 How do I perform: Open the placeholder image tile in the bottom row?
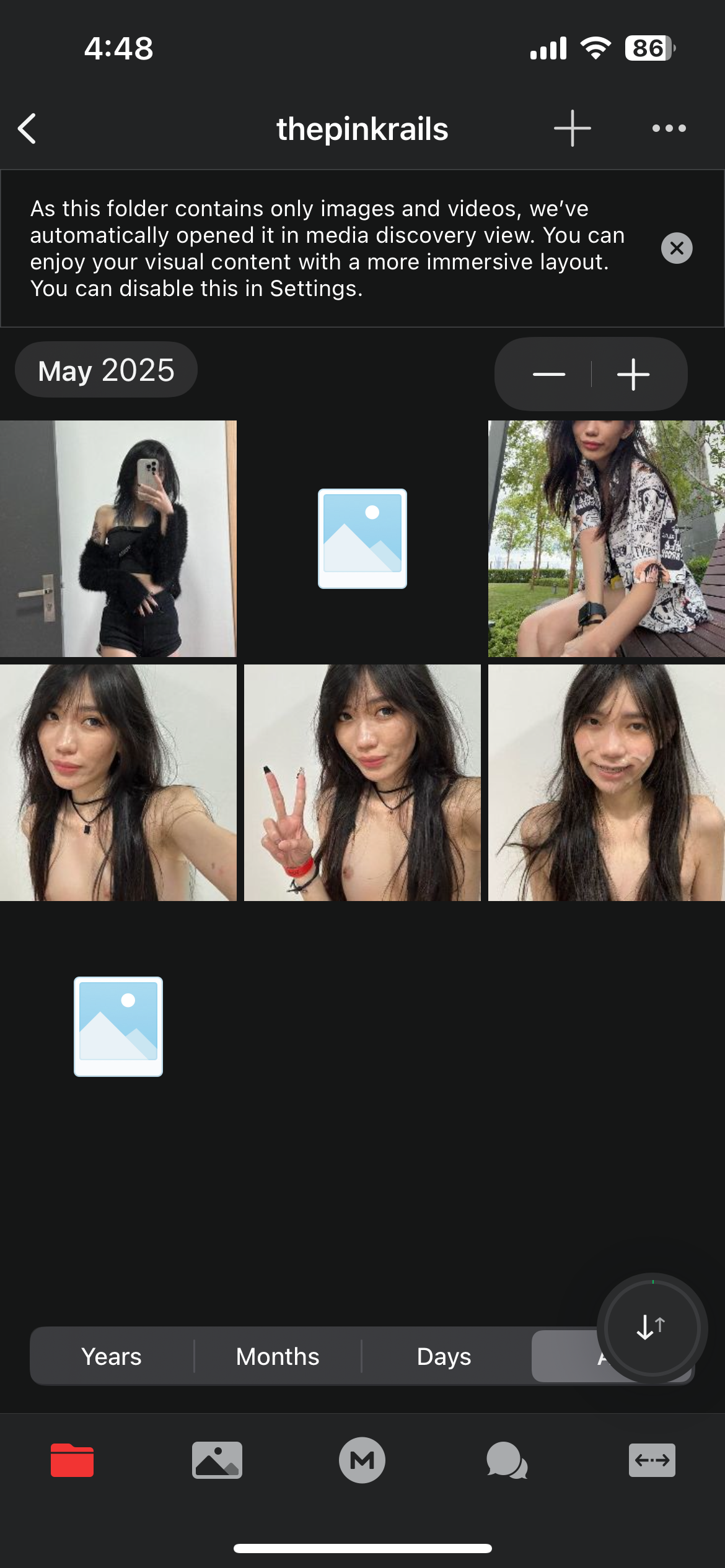[118, 1027]
